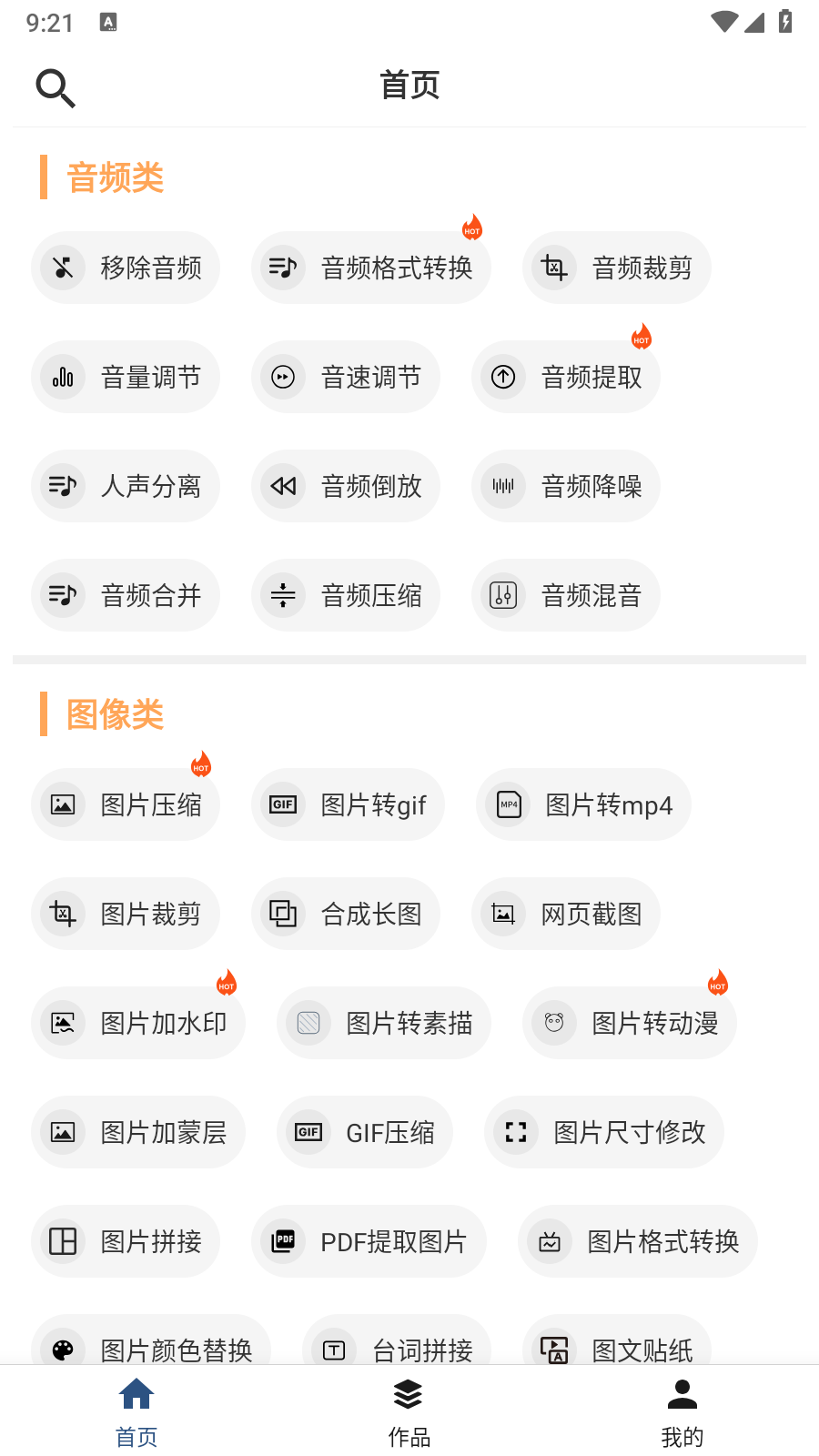Open the 图片转动漫 anime converter

[x=629, y=1023]
